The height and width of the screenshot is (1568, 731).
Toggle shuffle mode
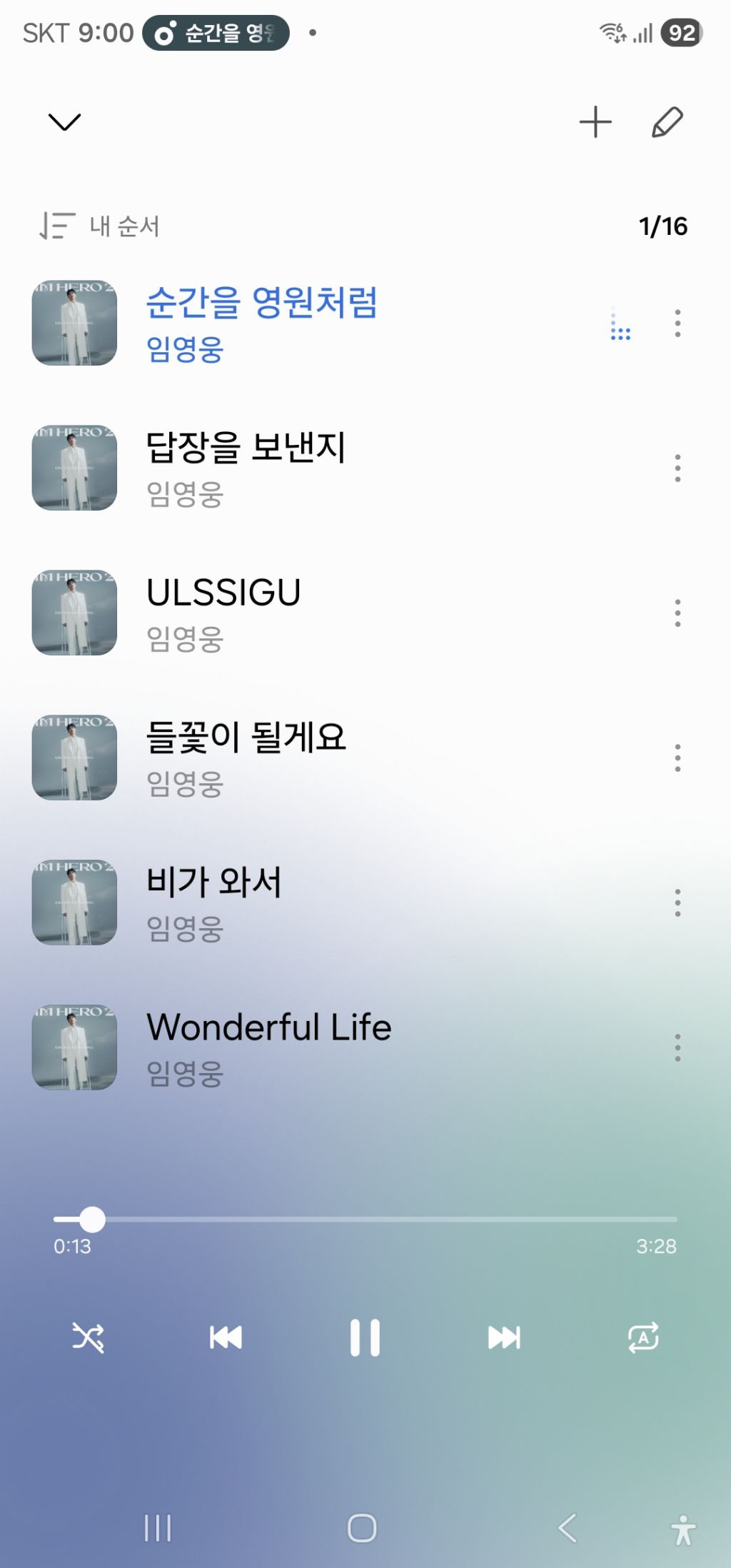(x=89, y=1337)
